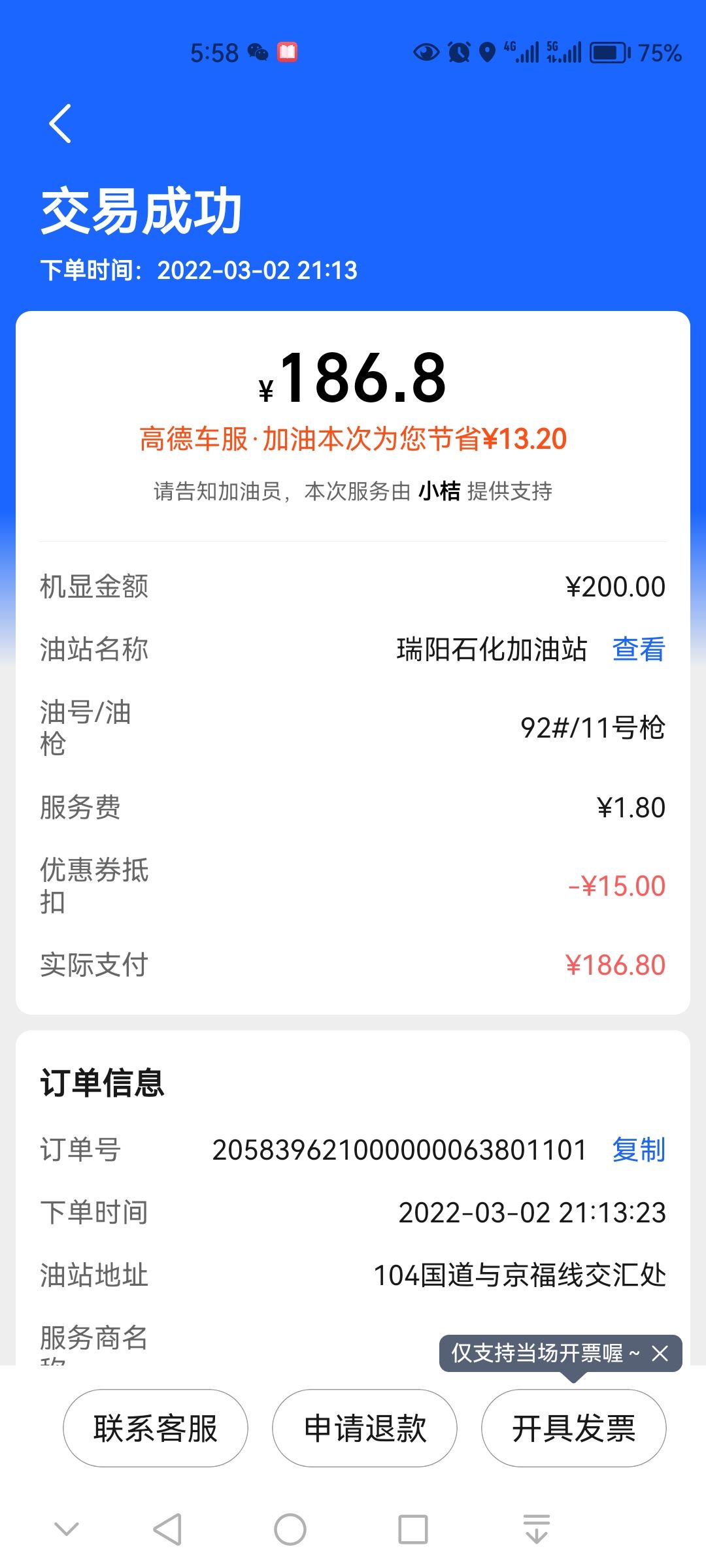This screenshot has height=1568, width=706.
Task: Dismiss the 仅支持当场开票喔 tooltip
Action: (660, 1354)
